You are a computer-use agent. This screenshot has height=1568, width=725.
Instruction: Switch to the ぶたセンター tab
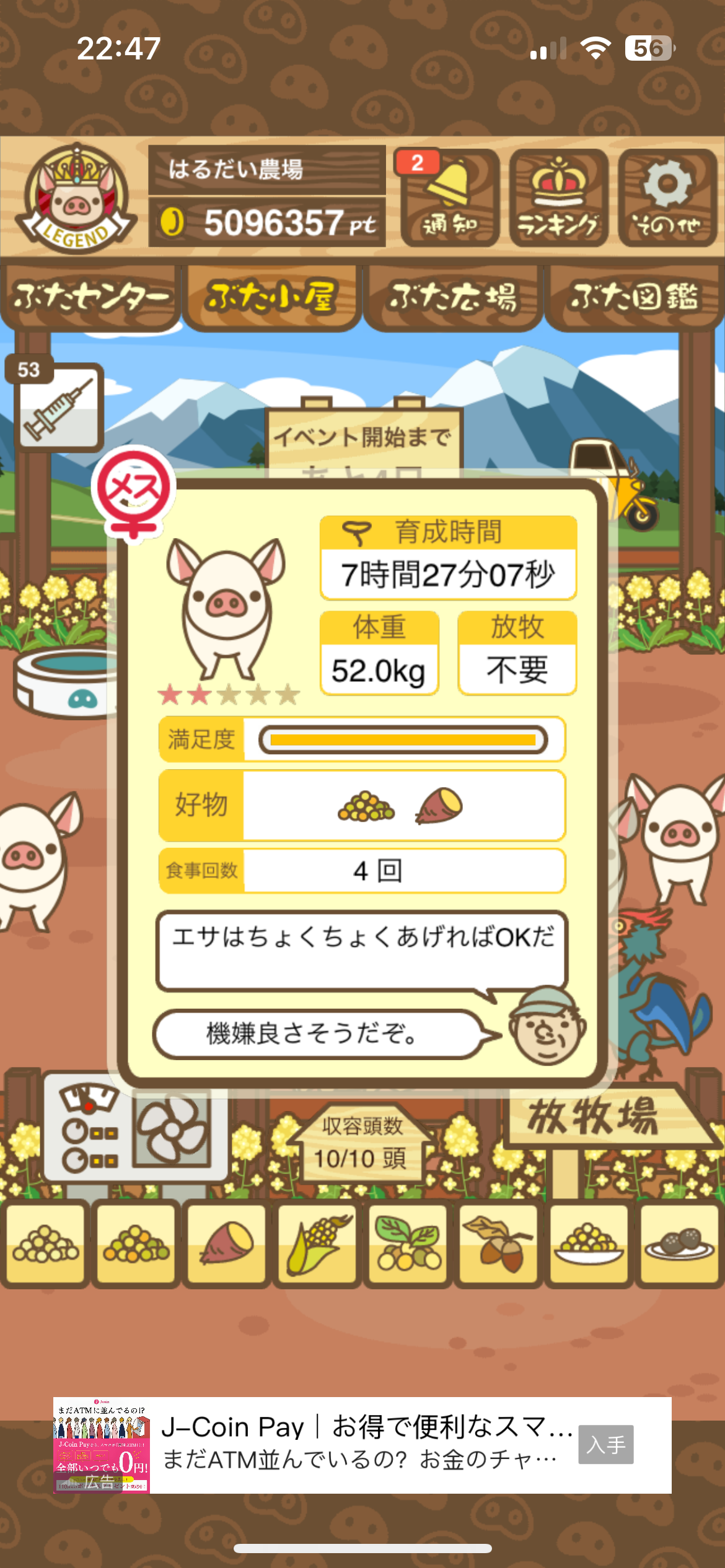point(90,297)
